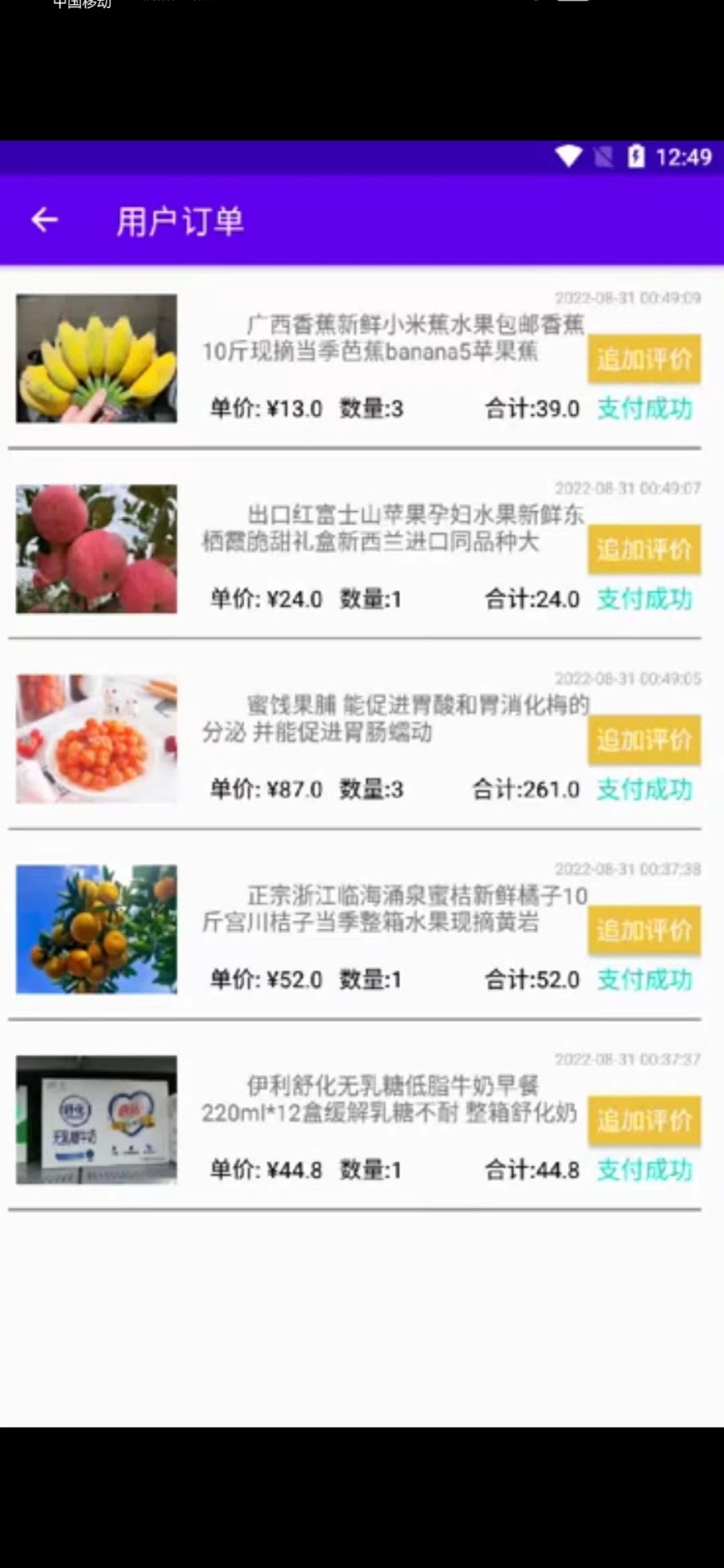
Task: Add a review for the 红富士 apple order
Action: [x=644, y=549]
